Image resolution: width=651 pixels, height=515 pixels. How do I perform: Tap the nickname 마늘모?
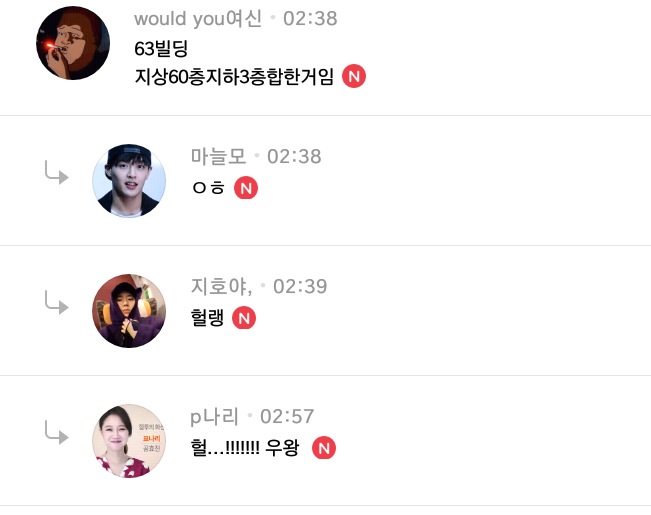[218, 156]
